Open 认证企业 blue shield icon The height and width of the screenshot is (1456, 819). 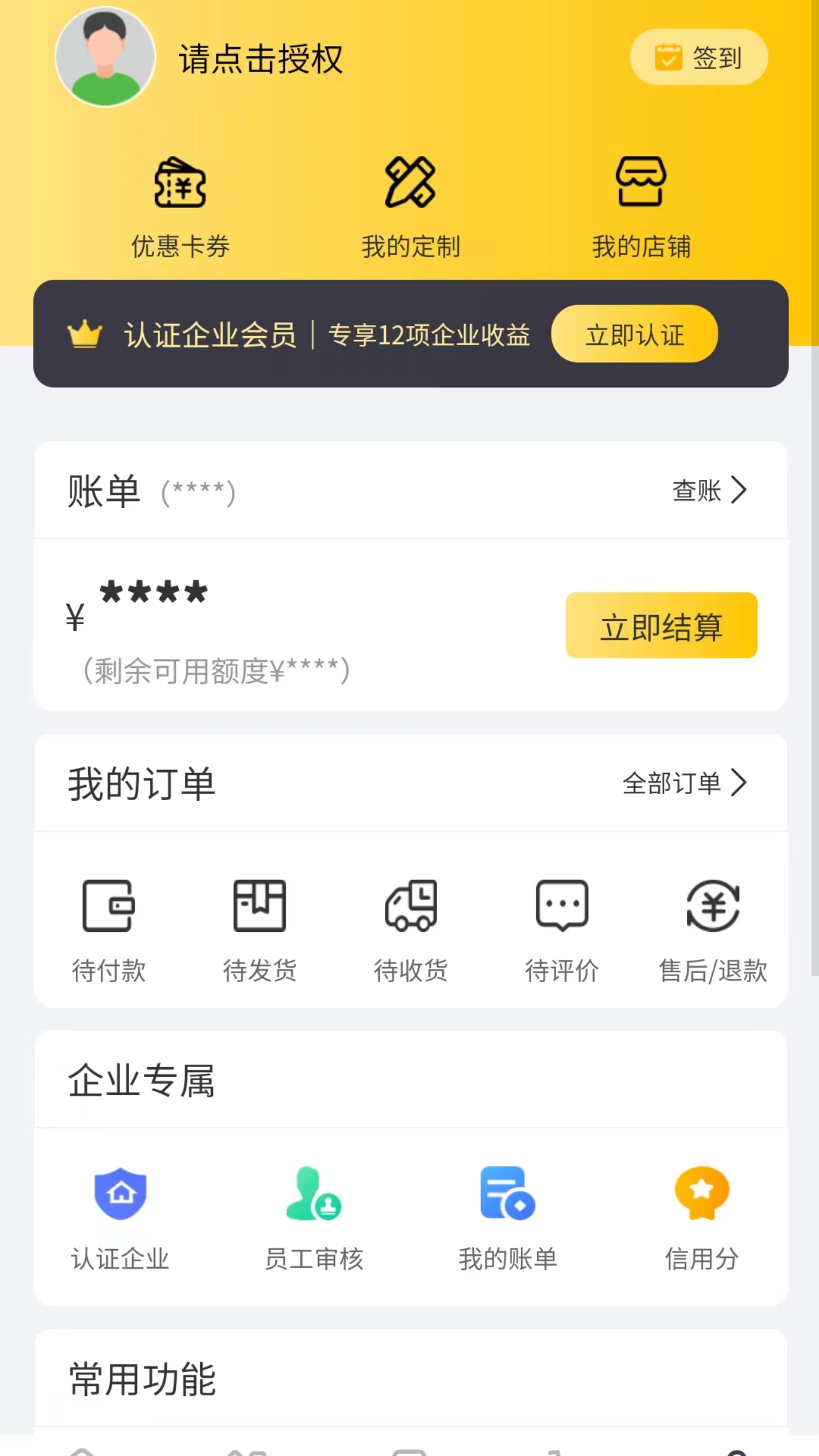click(120, 1192)
